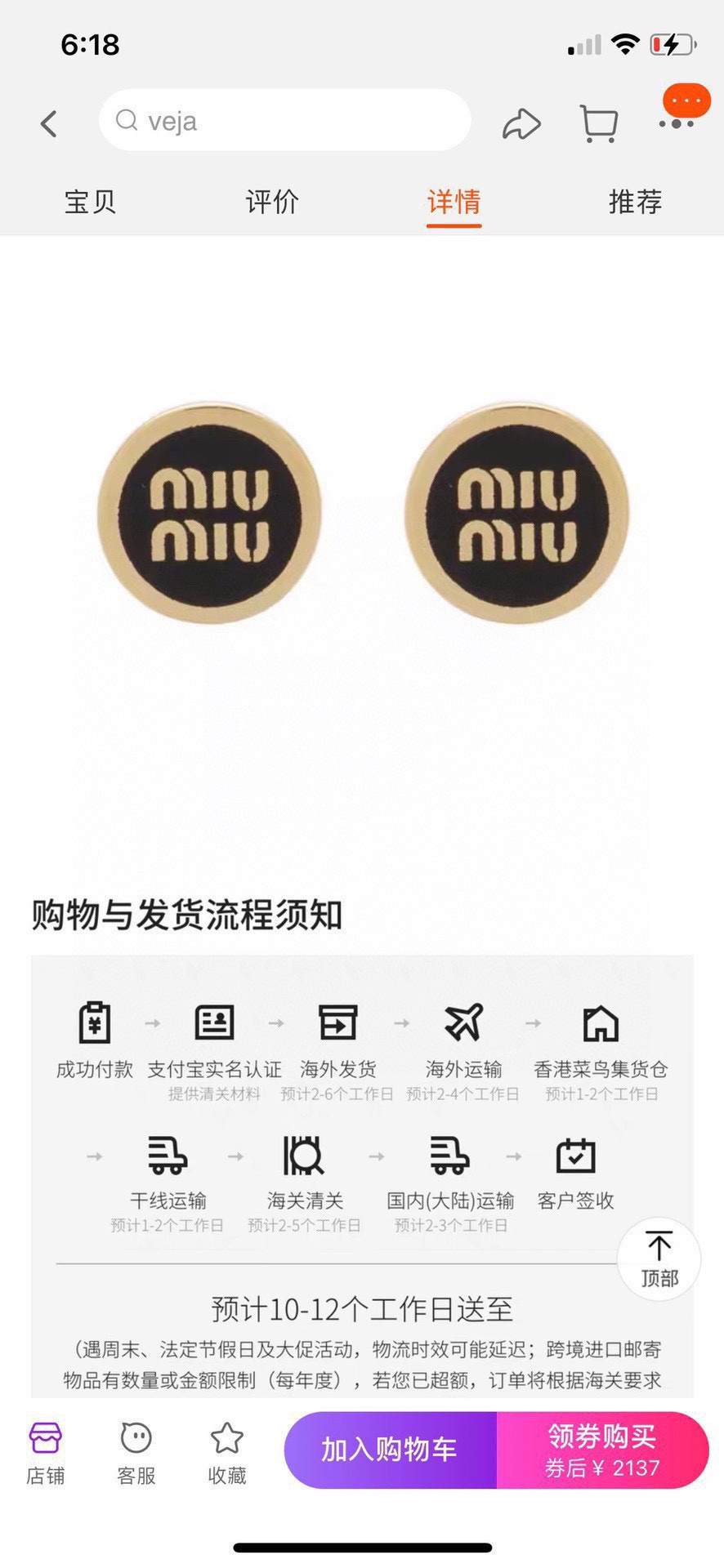Tap 加入购物车 to add to cart

[390, 1450]
